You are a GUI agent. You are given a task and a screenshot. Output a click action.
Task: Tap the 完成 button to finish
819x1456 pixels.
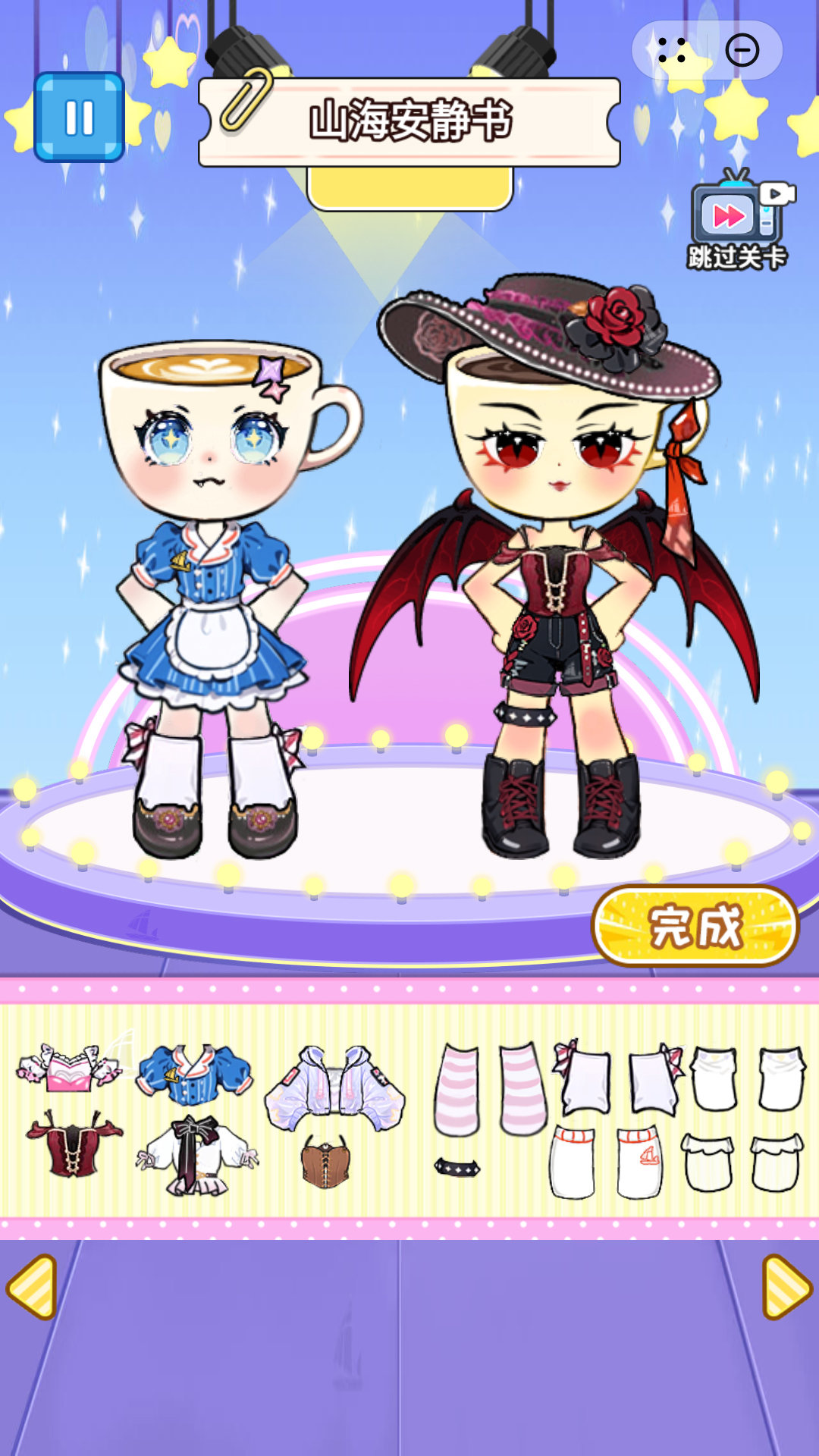pyautogui.click(x=695, y=926)
